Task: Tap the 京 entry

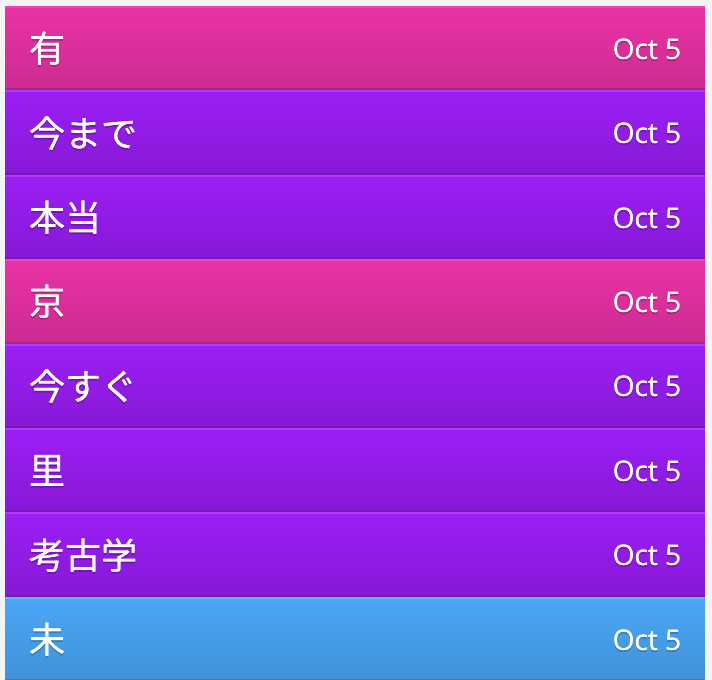Action: pyautogui.click(x=355, y=302)
